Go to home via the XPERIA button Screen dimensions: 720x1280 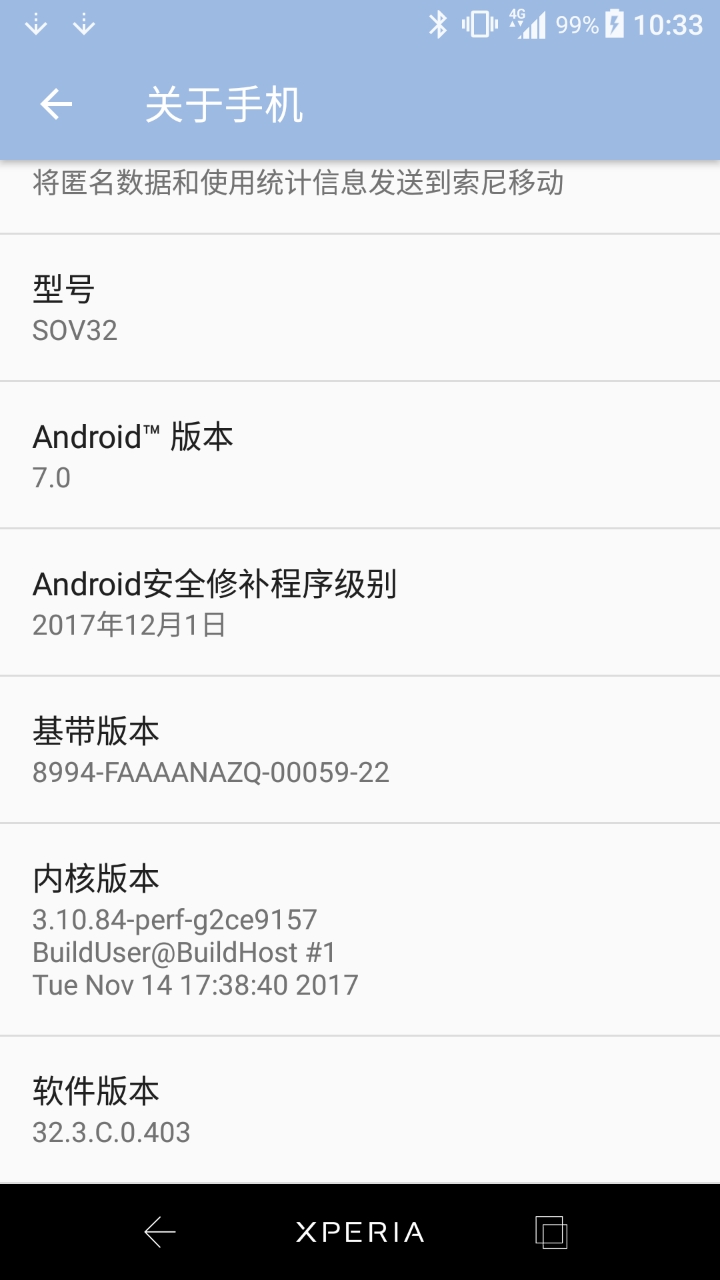point(360,1232)
